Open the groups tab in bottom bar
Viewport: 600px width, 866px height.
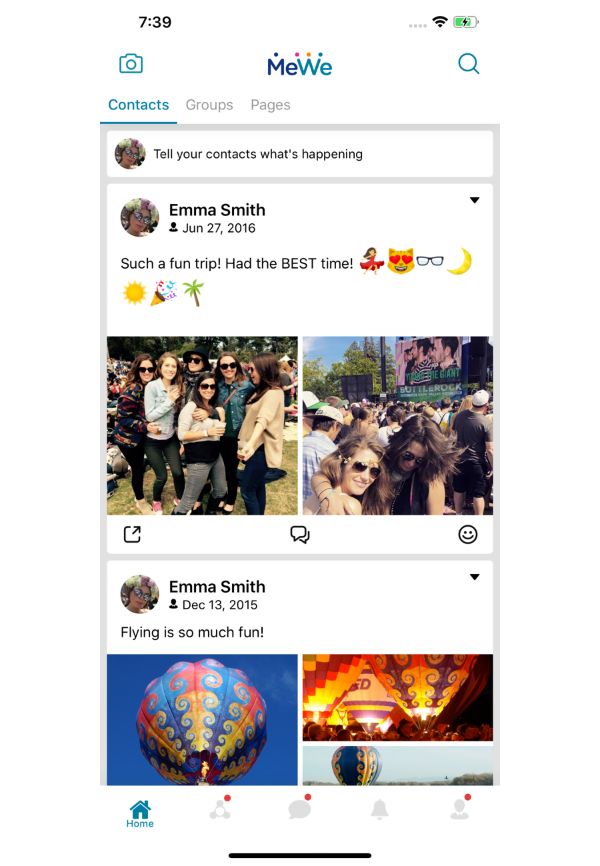coord(220,810)
